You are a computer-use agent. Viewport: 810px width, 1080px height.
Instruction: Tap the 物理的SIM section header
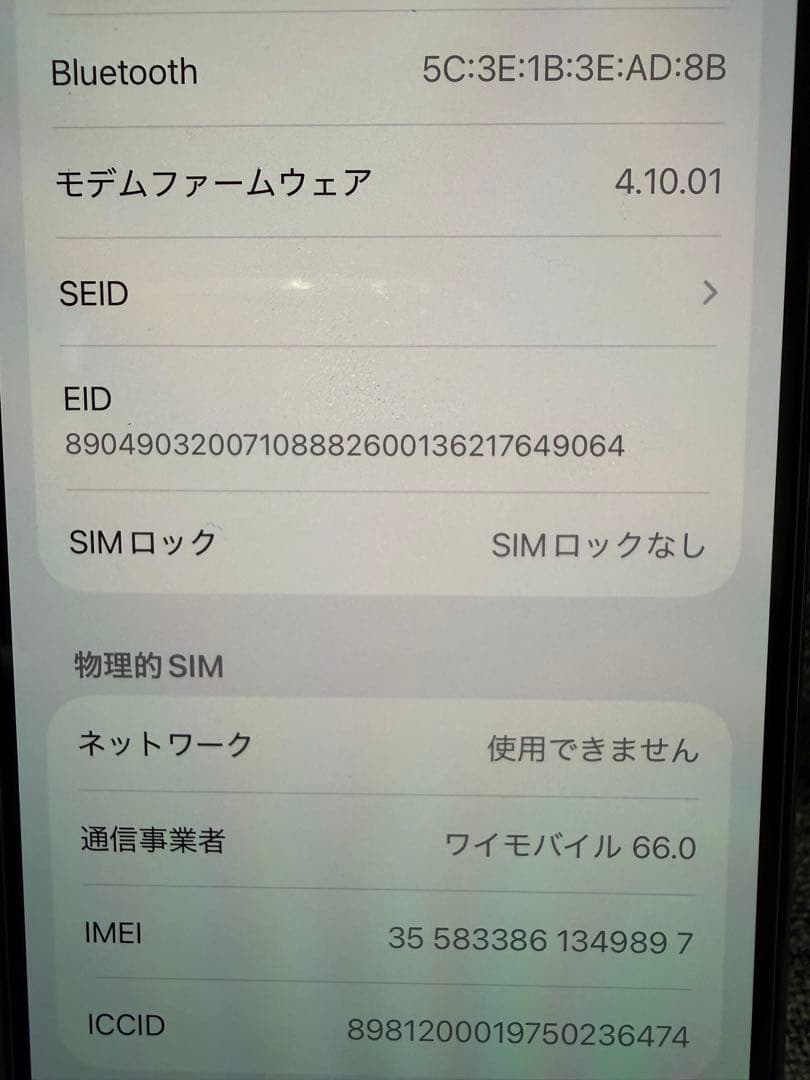145,666
